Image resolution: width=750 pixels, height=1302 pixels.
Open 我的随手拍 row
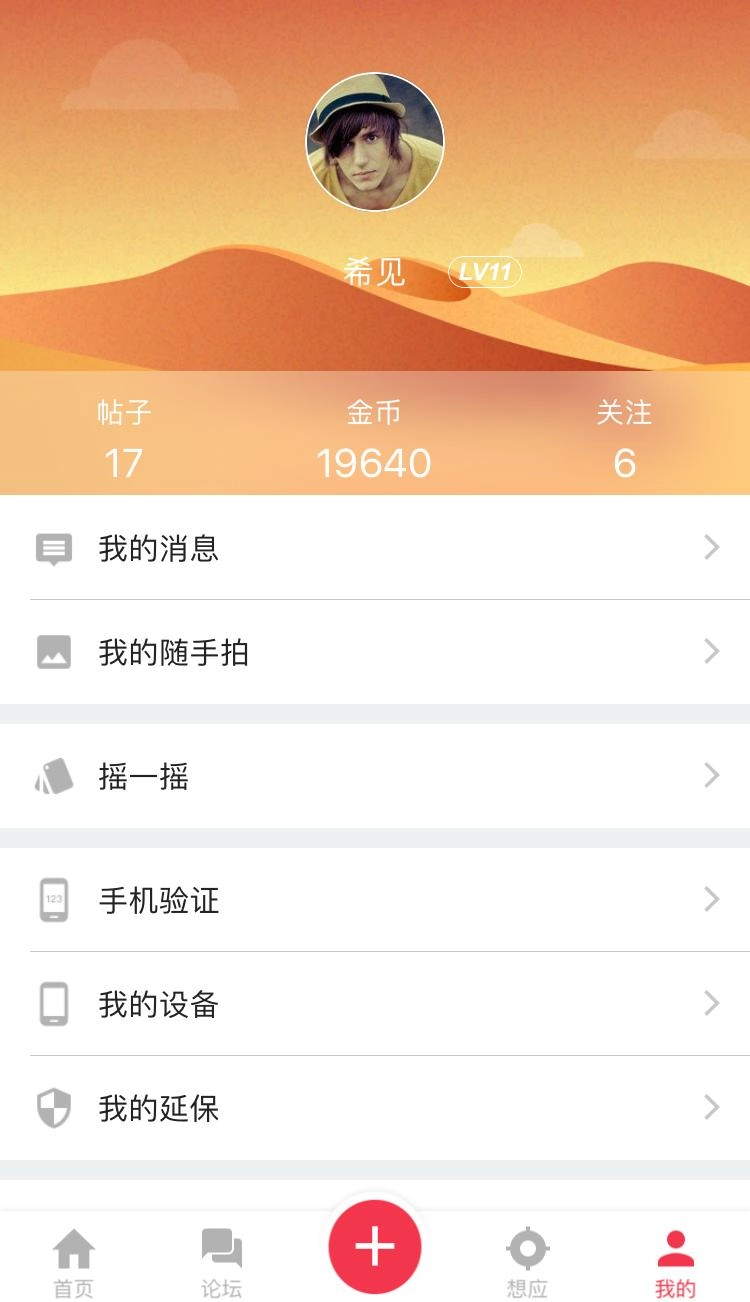pyautogui.click(x=375, y=652)
